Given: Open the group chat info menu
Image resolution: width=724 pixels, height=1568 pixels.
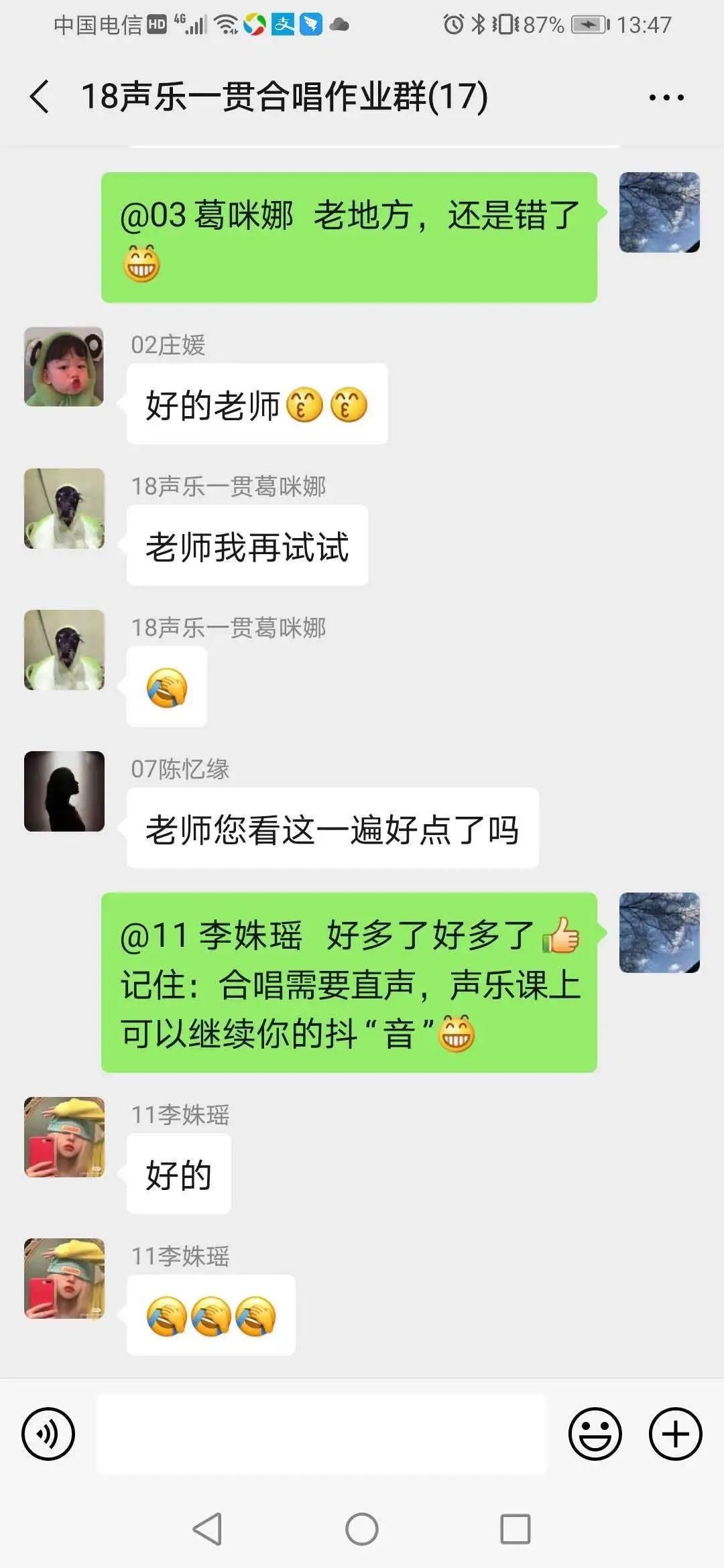Looking at the screenshot, I should pos(666,98).
